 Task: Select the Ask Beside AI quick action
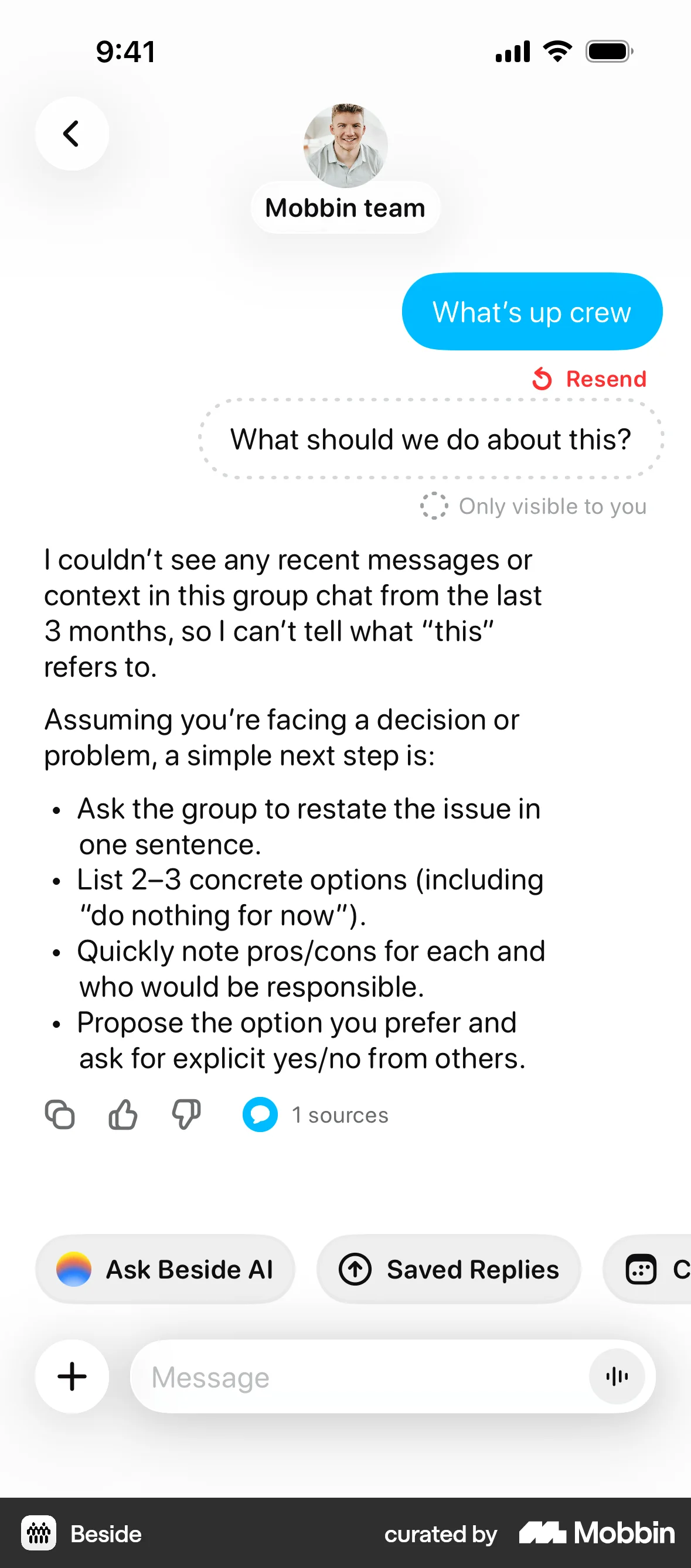tap(165, 1270)
